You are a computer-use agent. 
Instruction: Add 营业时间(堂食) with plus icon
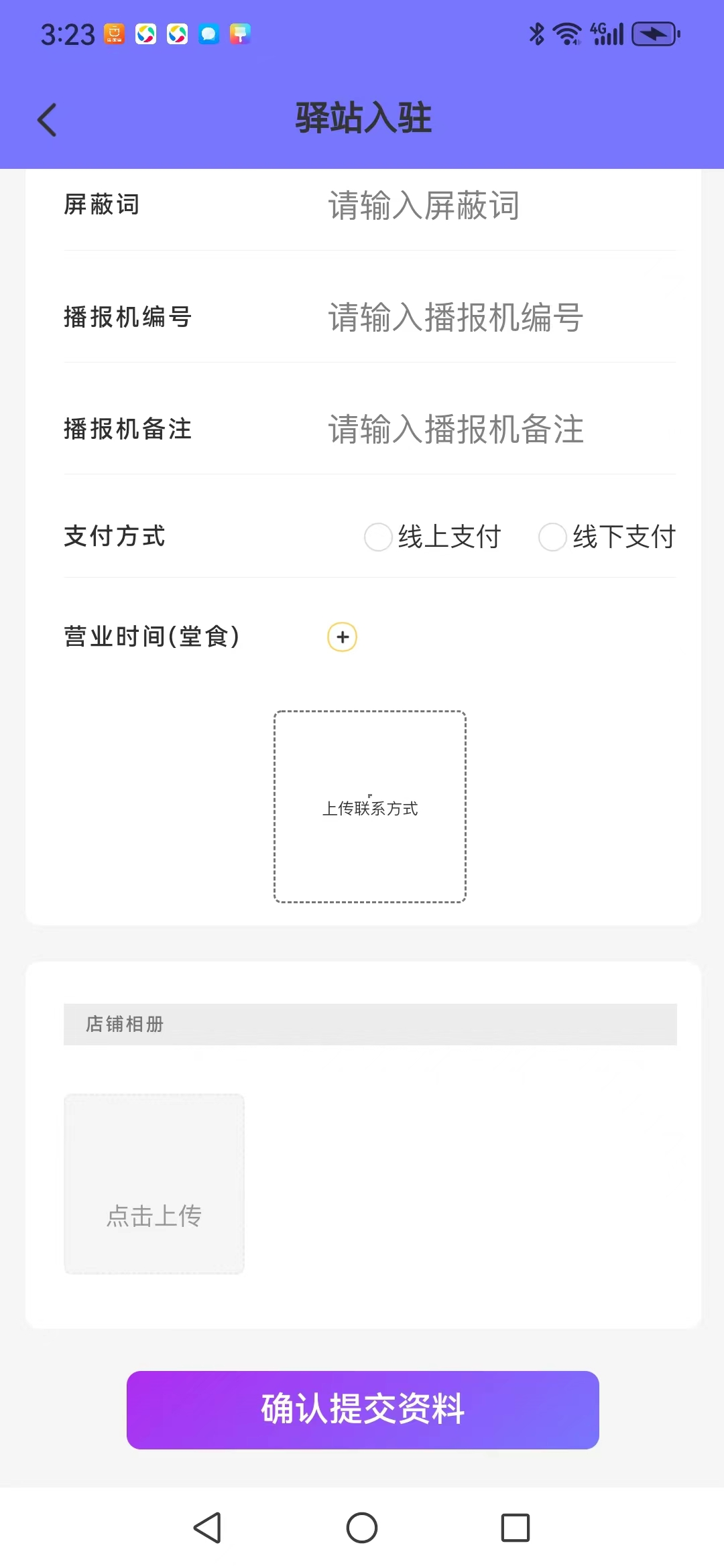coord(342,637)
